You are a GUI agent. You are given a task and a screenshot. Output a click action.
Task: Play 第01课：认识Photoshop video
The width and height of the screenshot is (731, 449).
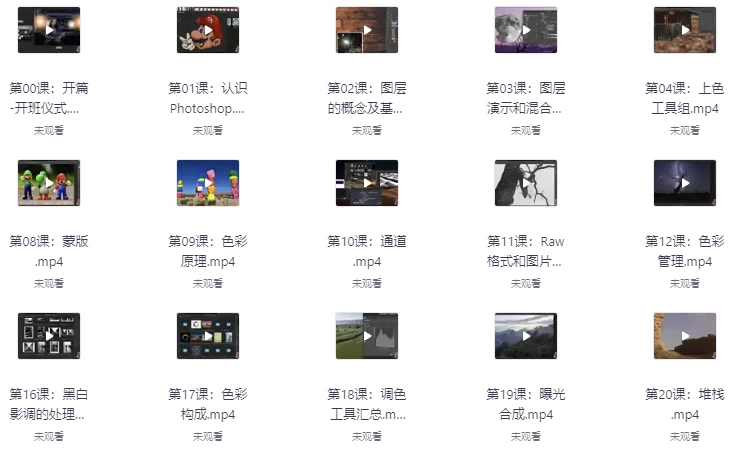coord(208,30)
